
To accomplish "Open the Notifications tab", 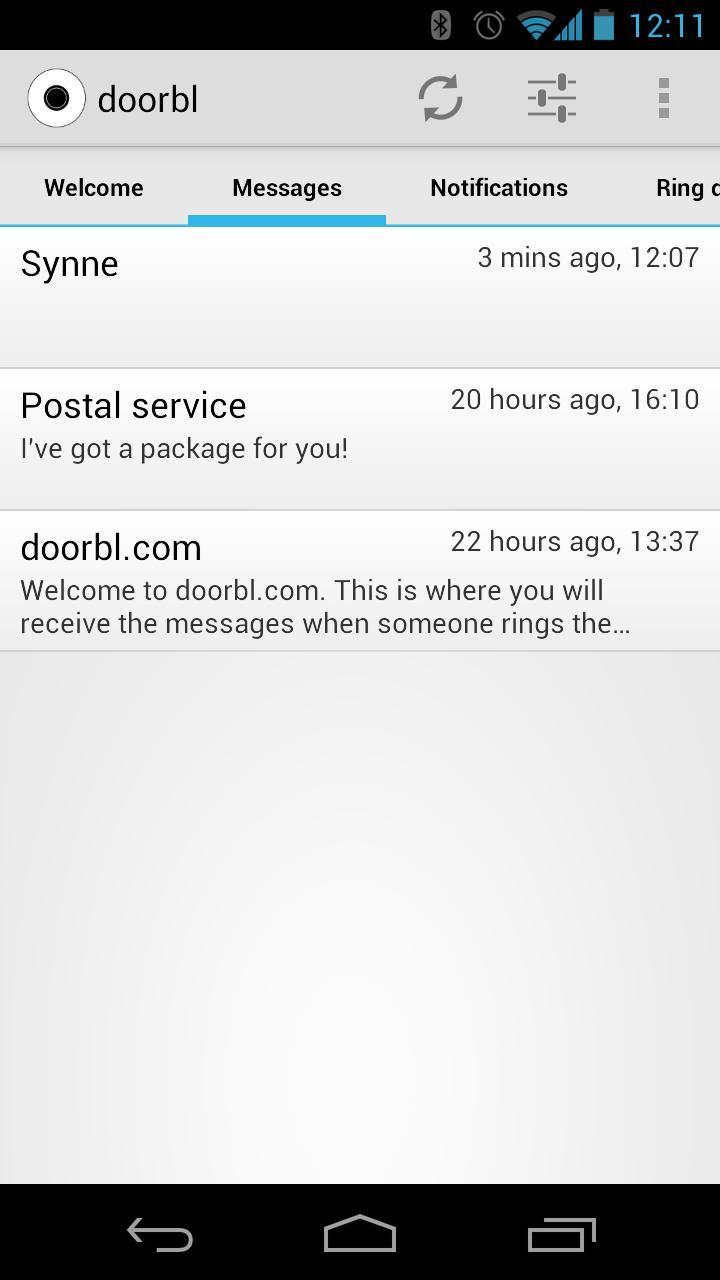I will tap(498, 187).
